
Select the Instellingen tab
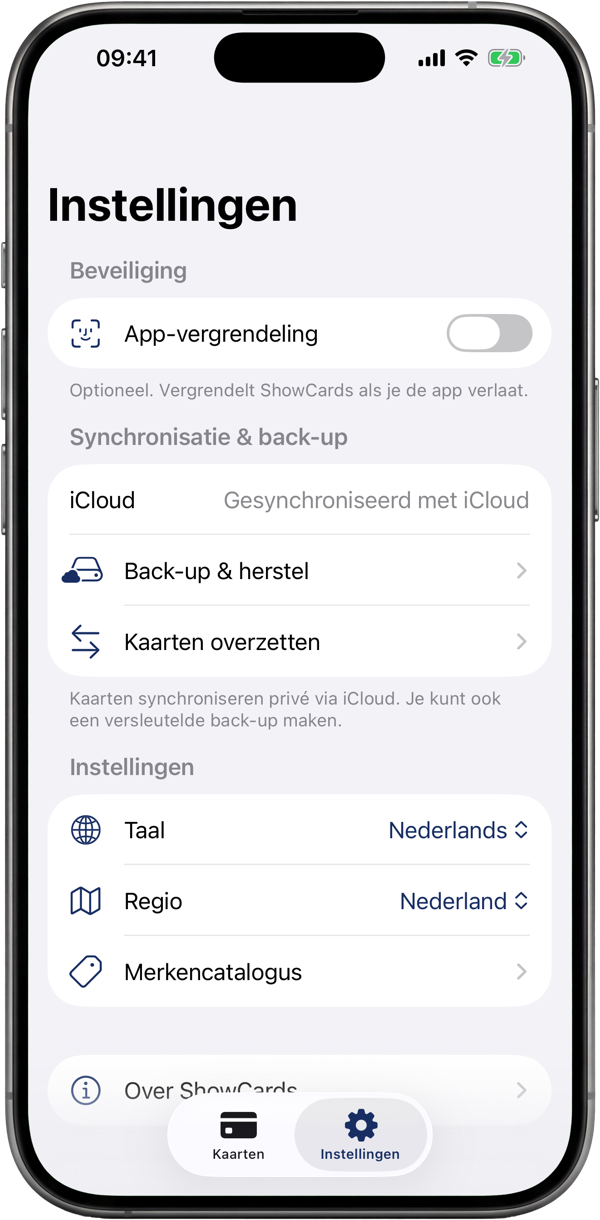point(360,1135)
